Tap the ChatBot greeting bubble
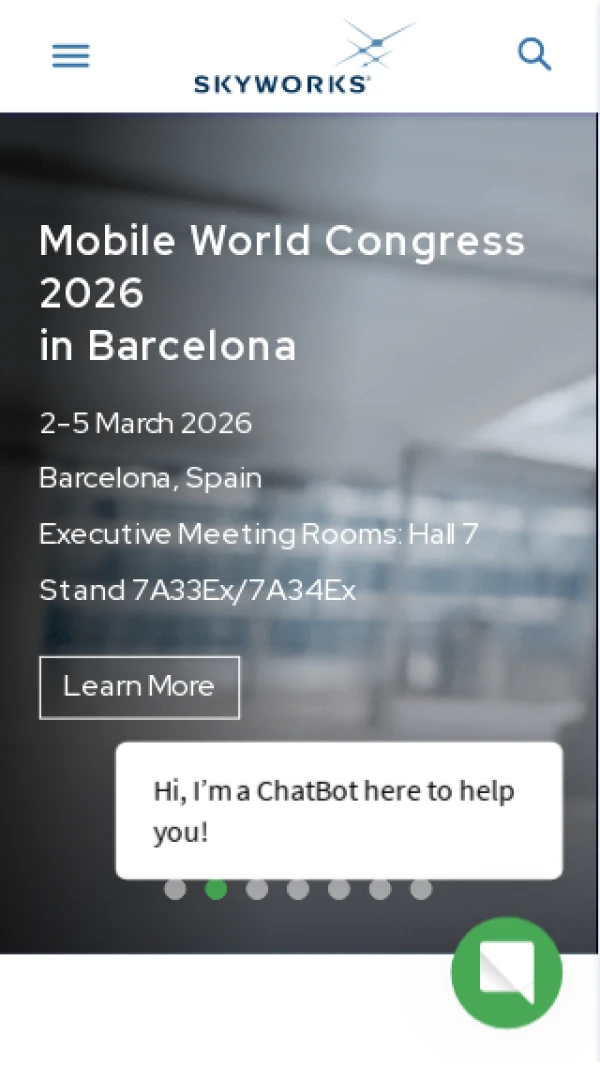 click(x=338, y=810)
